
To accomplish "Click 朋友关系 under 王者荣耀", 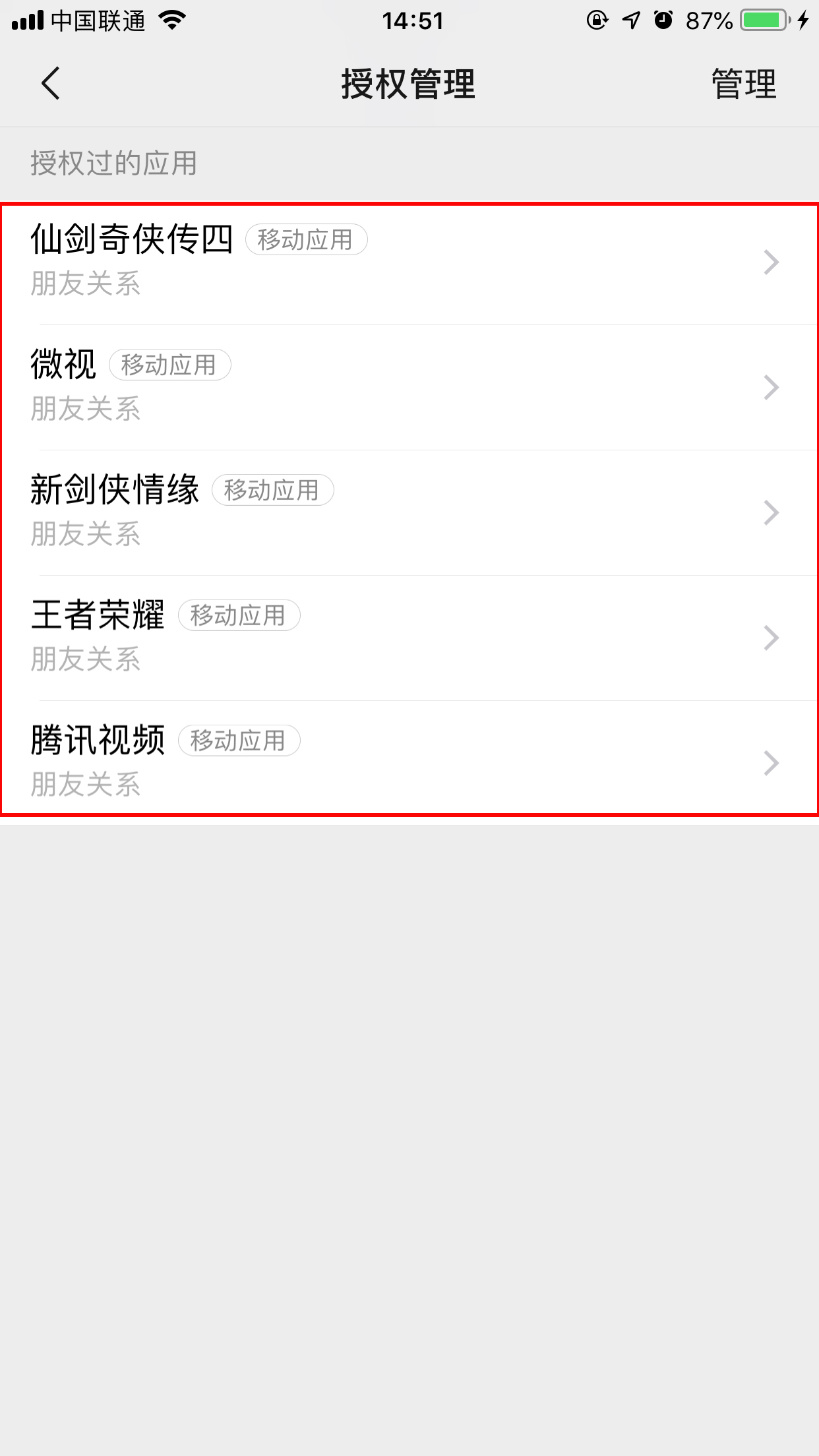I will coord(86,660).
